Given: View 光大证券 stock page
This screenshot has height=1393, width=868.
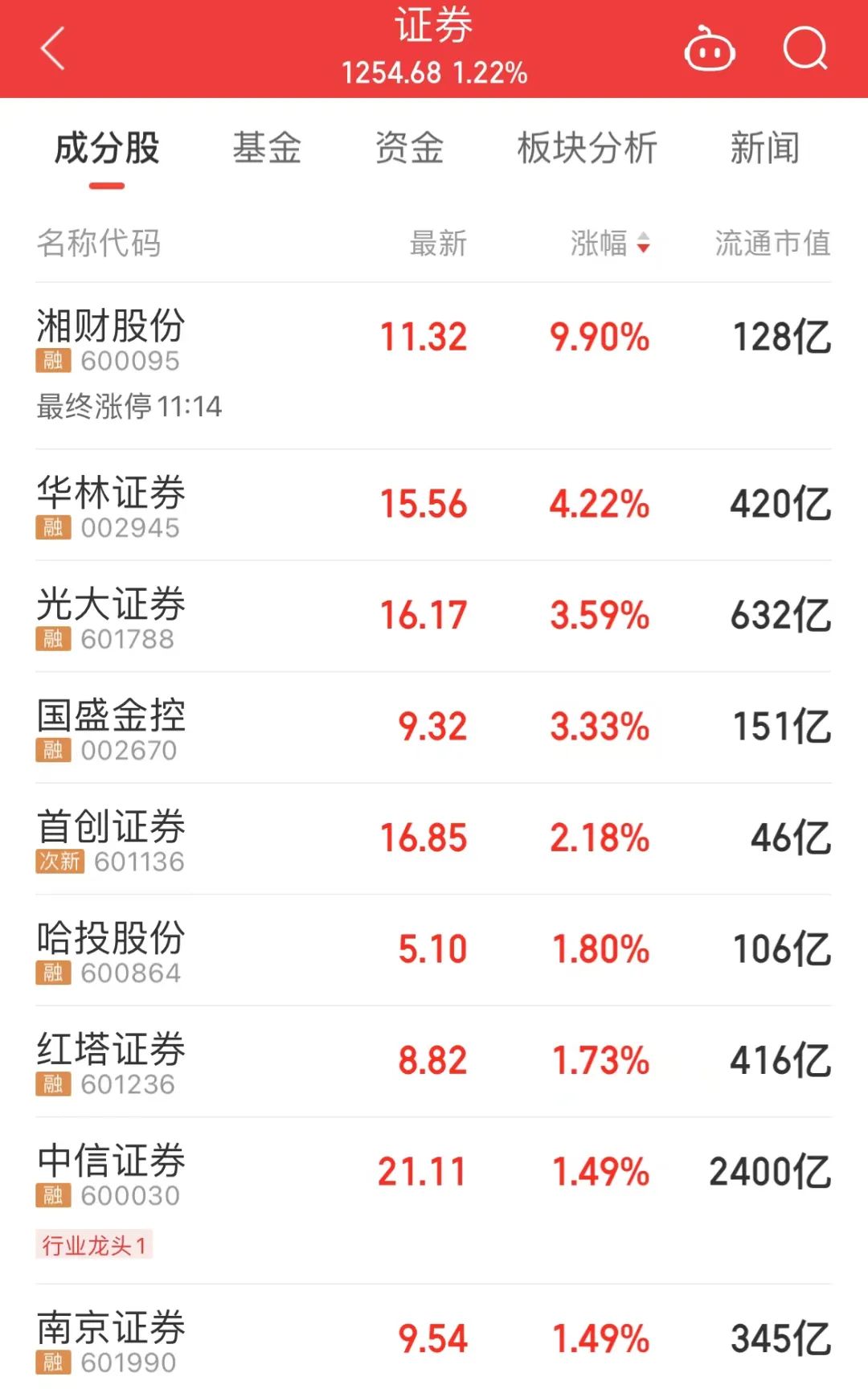Looking at the screenshot, I should [x=111, y=604].
